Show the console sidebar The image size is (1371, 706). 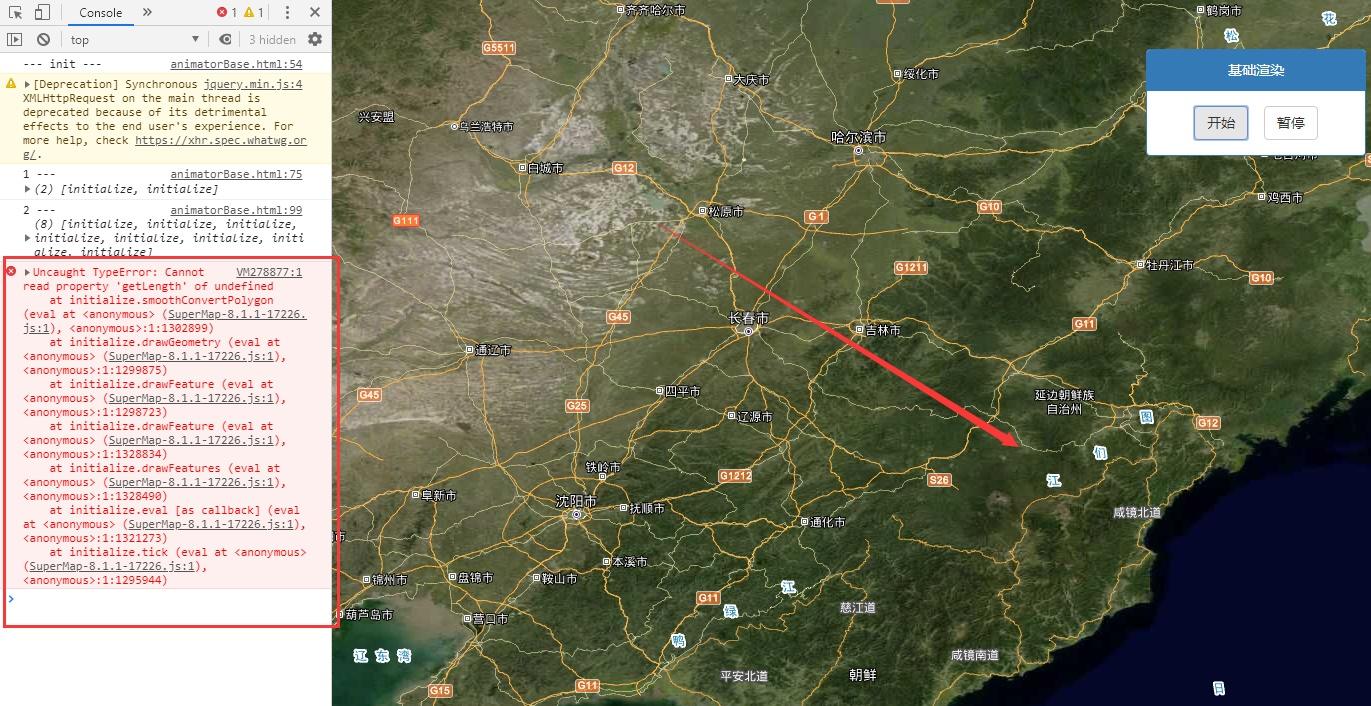[x=15, y=39]
